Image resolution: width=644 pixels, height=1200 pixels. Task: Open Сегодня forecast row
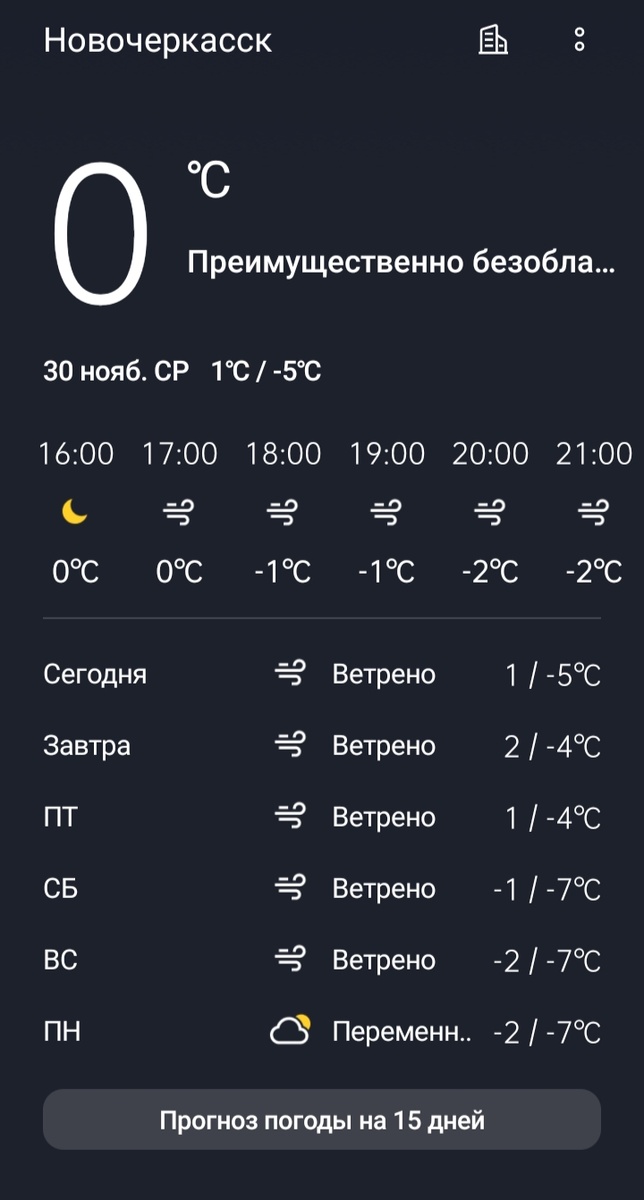click(x=322, y=675)
